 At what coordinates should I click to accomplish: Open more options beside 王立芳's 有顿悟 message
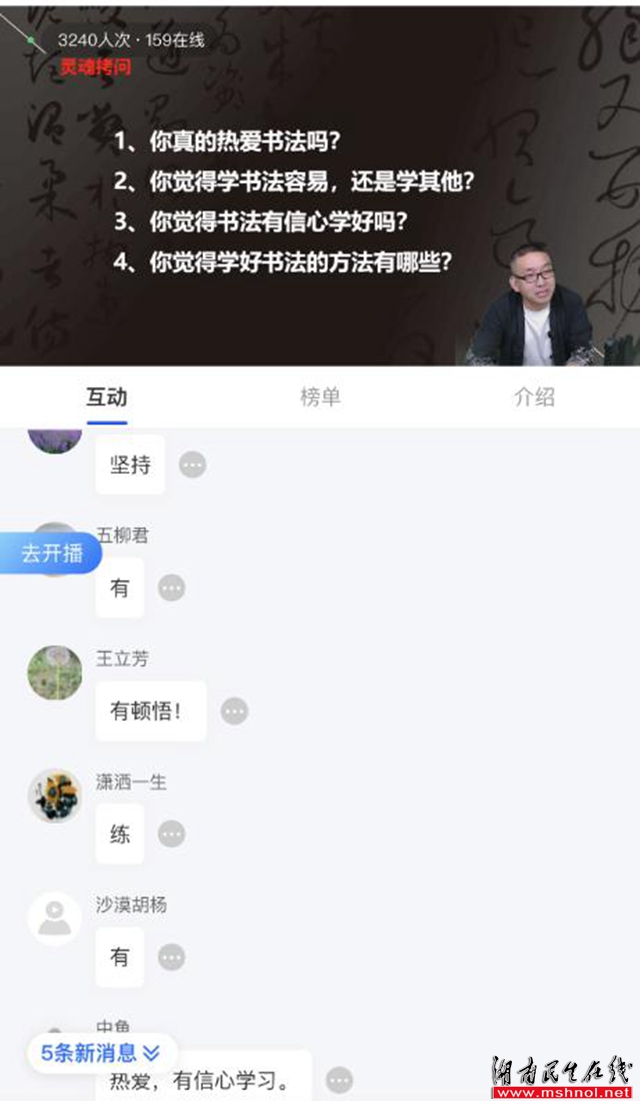[234, 711]
